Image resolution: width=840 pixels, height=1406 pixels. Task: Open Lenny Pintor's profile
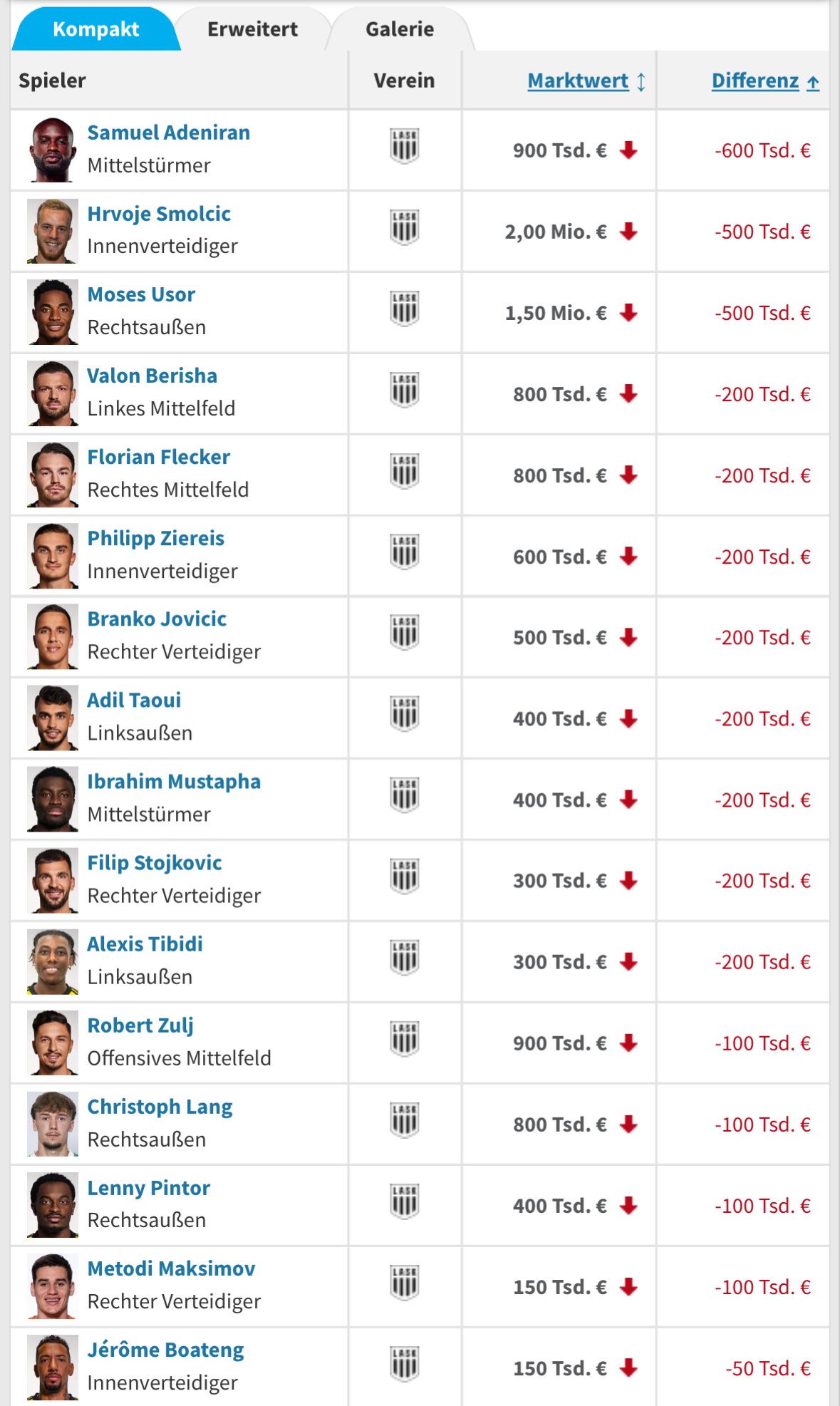[148, 1187]
